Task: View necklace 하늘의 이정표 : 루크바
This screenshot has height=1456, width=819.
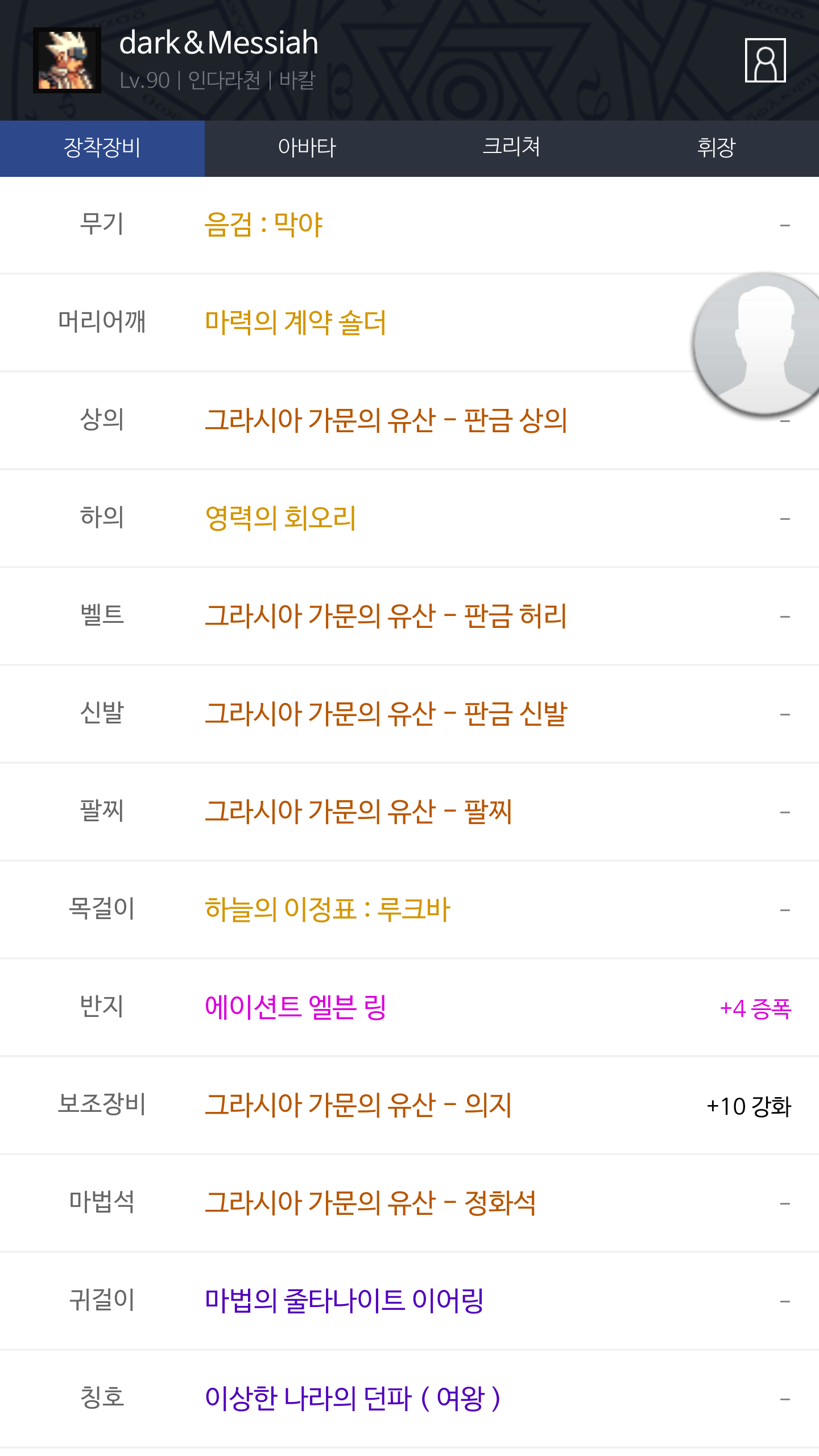Action: pyautogui.click(x=328, y=909)
